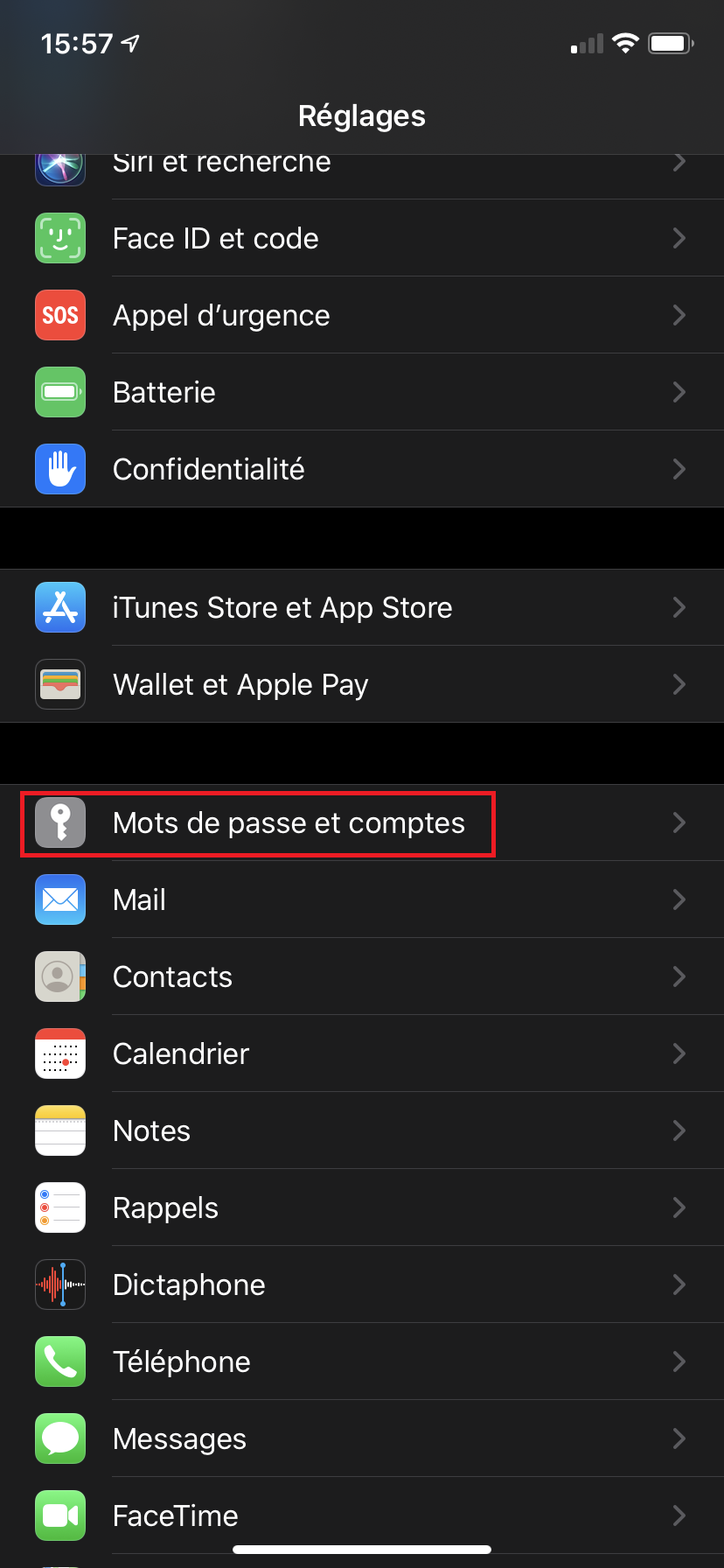Viewport: 724px width, 1568px height.
Task: Go to Batterie settings
Action: point(362,392)
